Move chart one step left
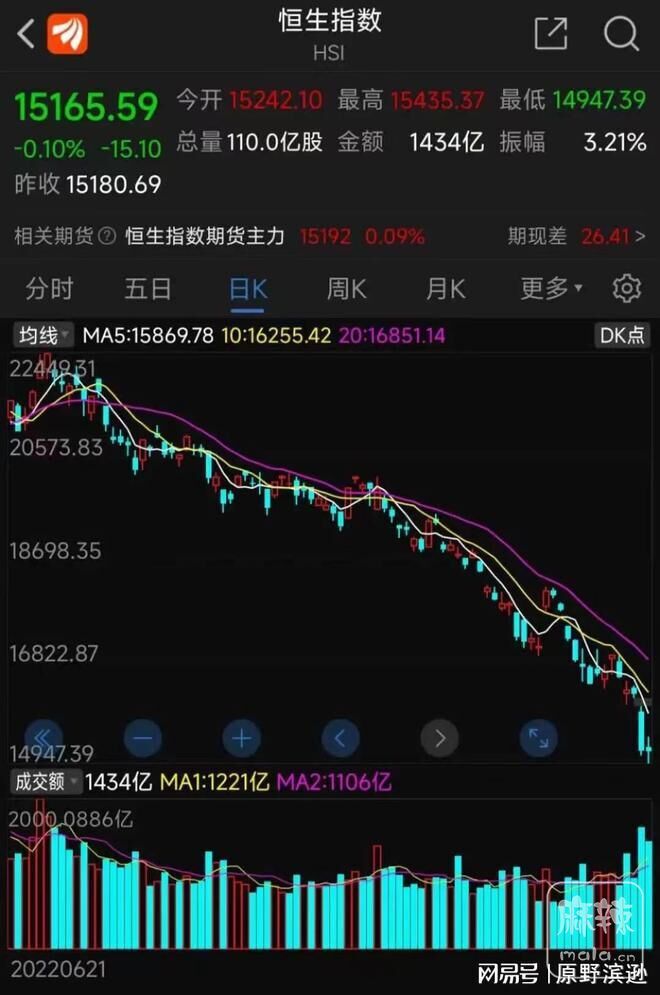This screenshot has width=660, height=995. (x=340, y=739)
